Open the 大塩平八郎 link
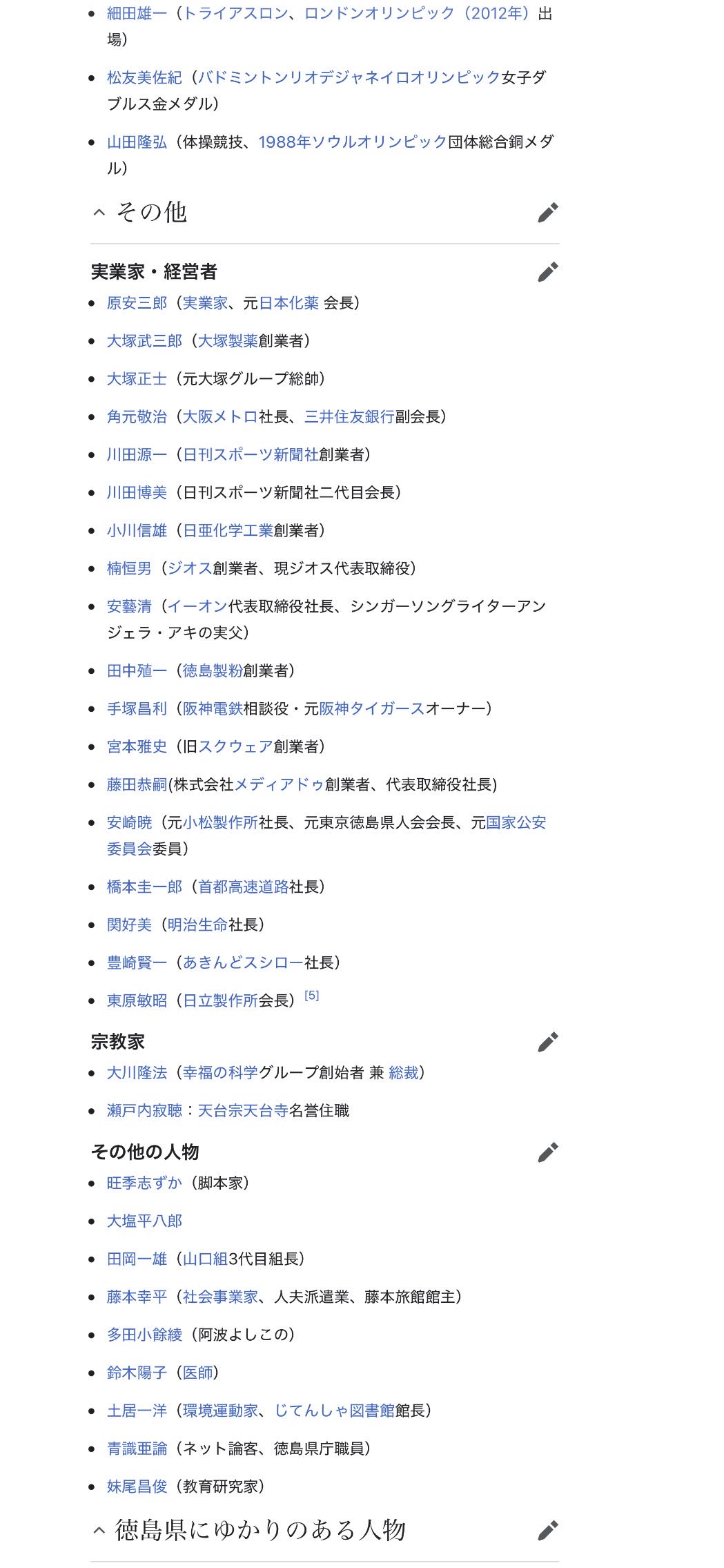 pos(144,1221)
